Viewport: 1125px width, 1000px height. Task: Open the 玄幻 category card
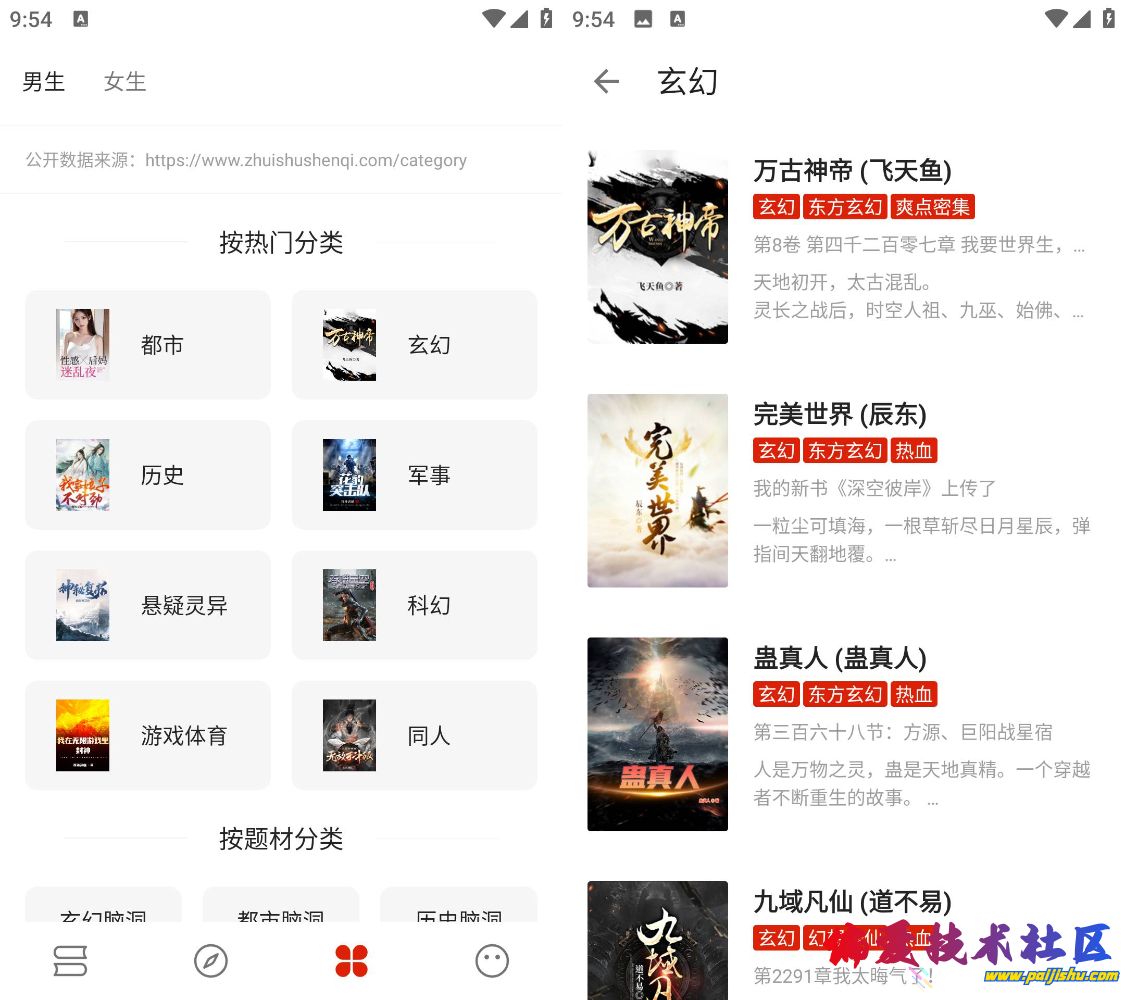point(414,345)
